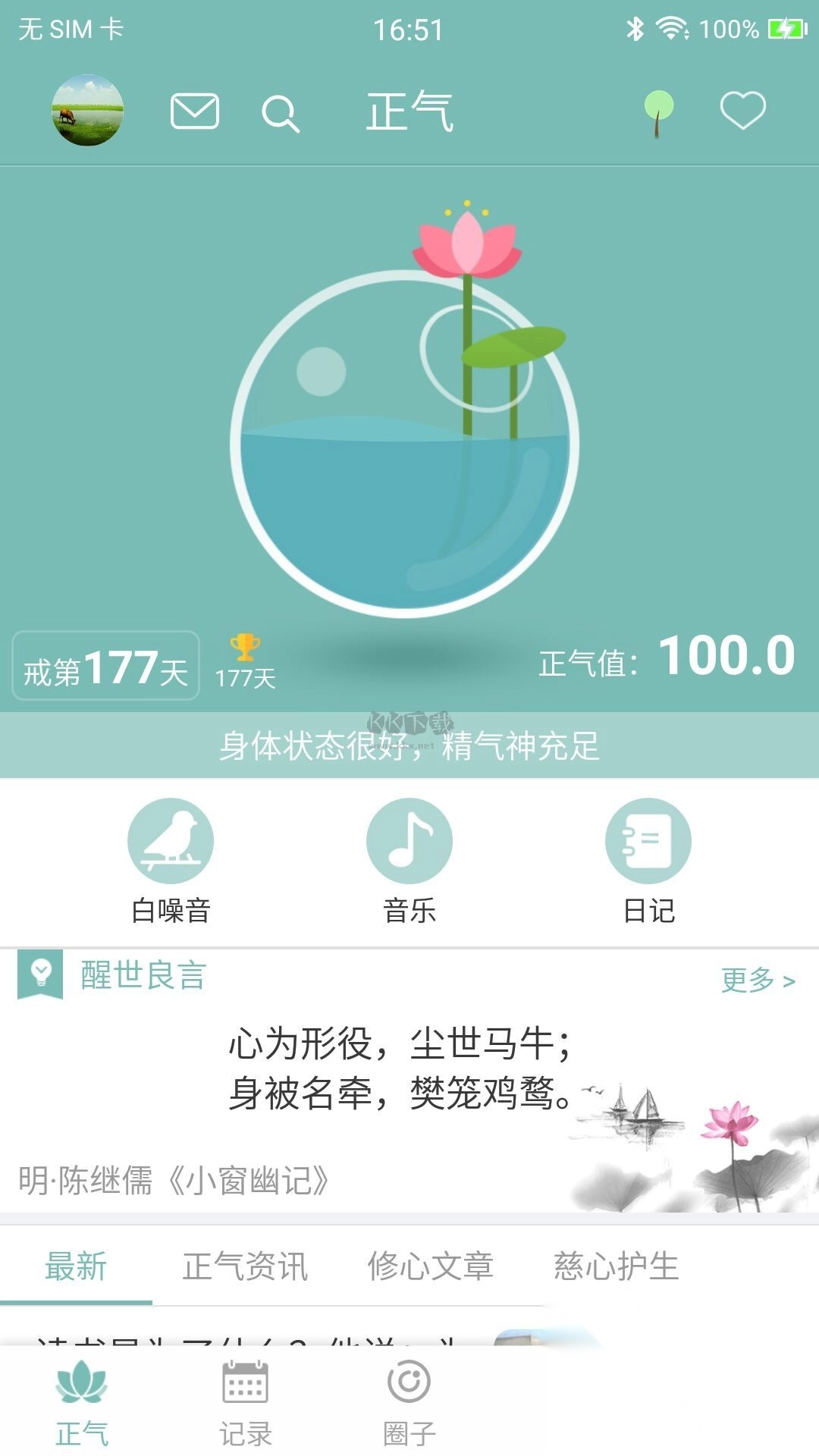Screen dimensions: 819x1456
Task: Go to 正气 in bottom navigation
Action: 82,1404
